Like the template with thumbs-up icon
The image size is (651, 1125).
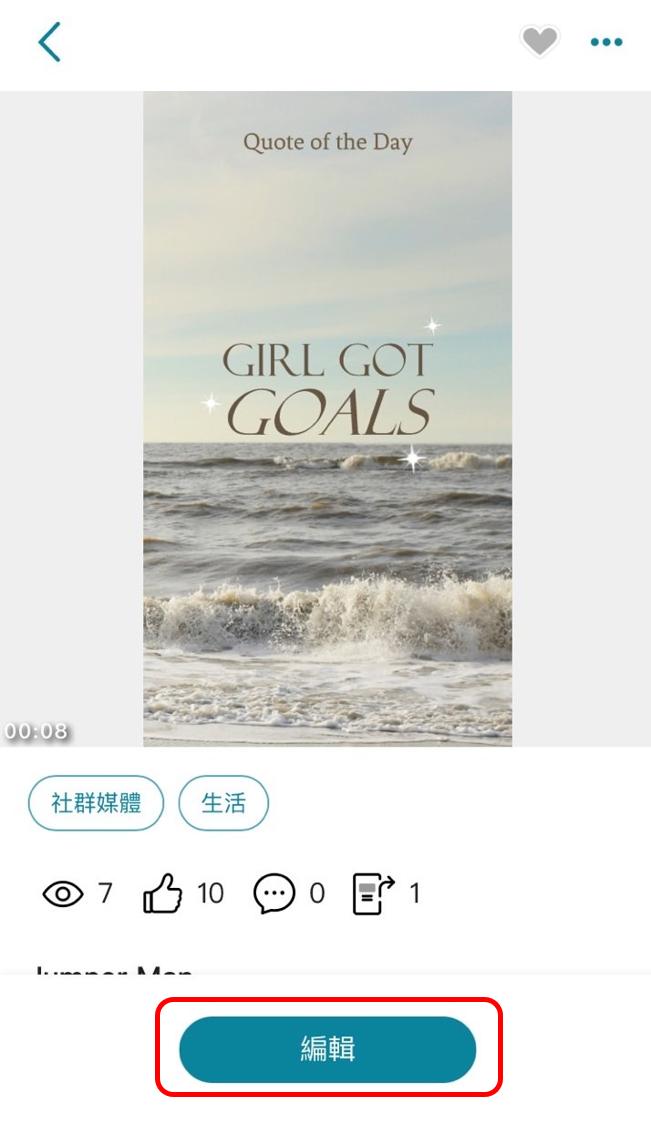[x=162, y=893]
